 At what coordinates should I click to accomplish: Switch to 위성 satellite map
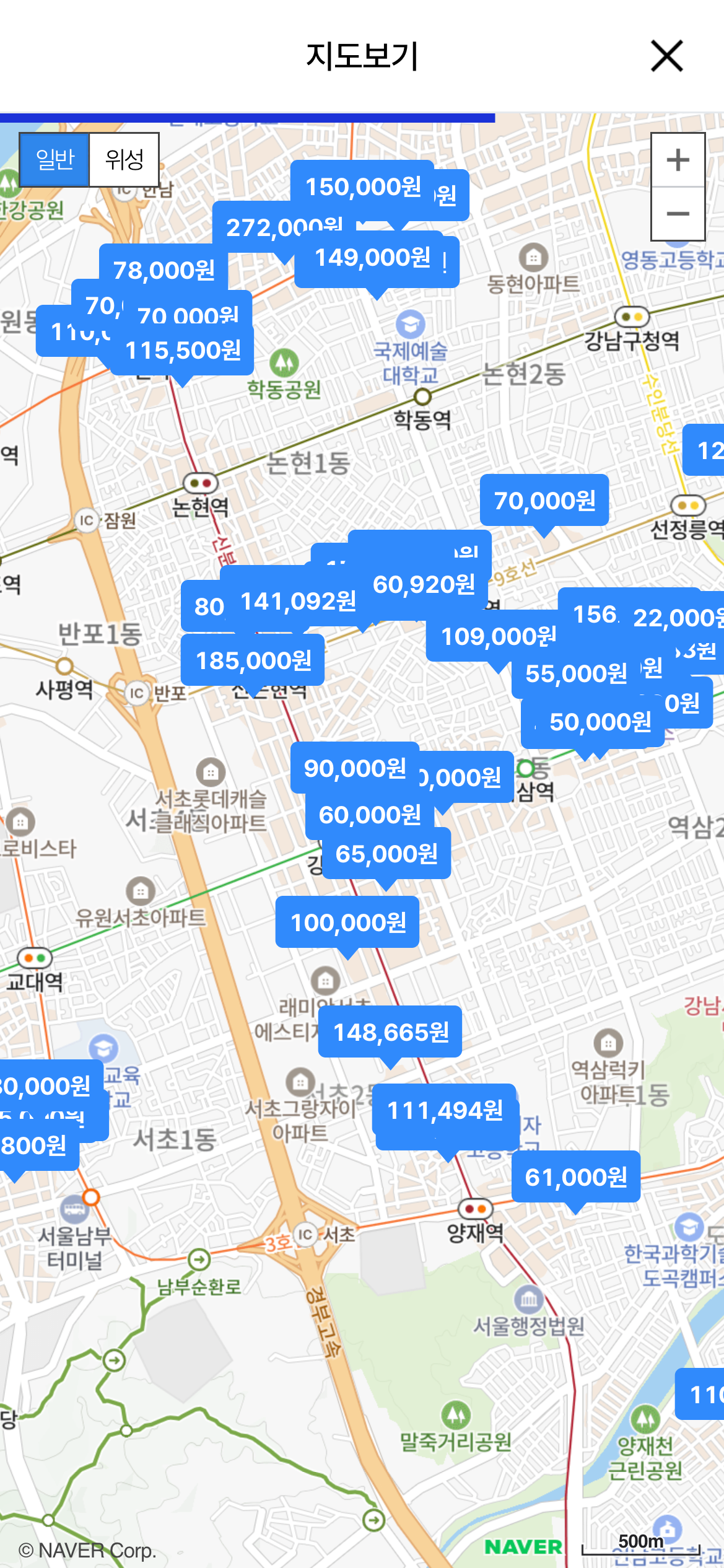pos(124,160)
